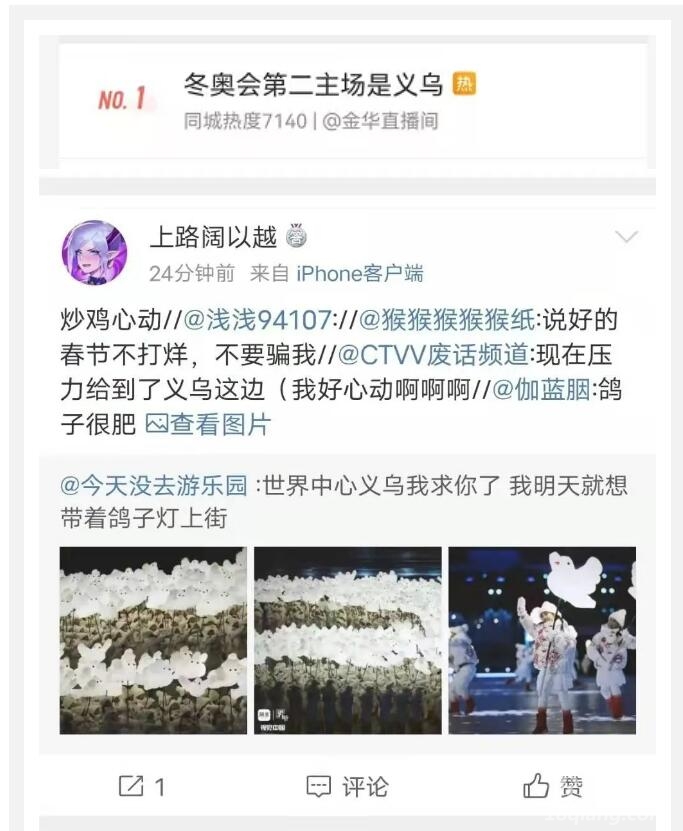
Task: Open the third photo with children performers
Action: [541, 640]
